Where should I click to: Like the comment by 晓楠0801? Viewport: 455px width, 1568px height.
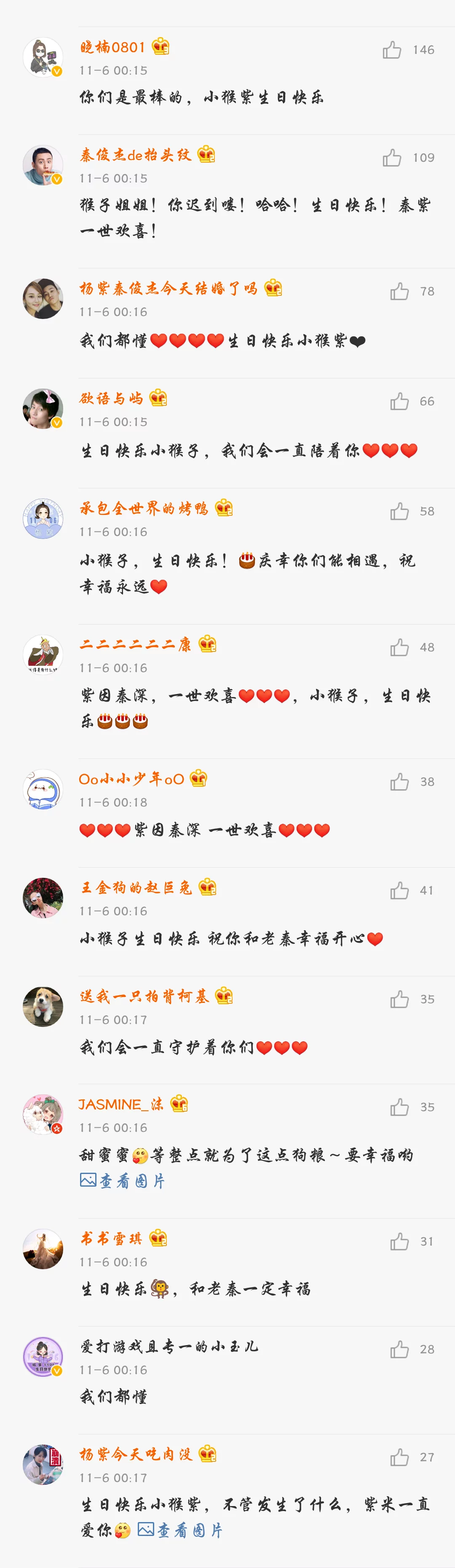(392, 50)
